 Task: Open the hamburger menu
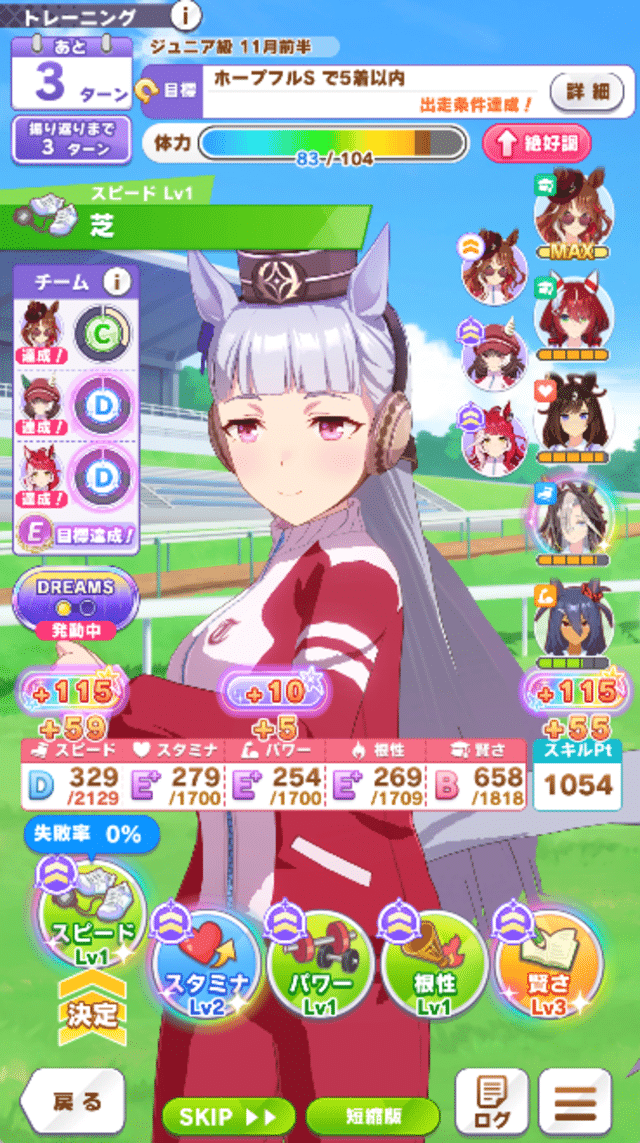pos(575,1101)
